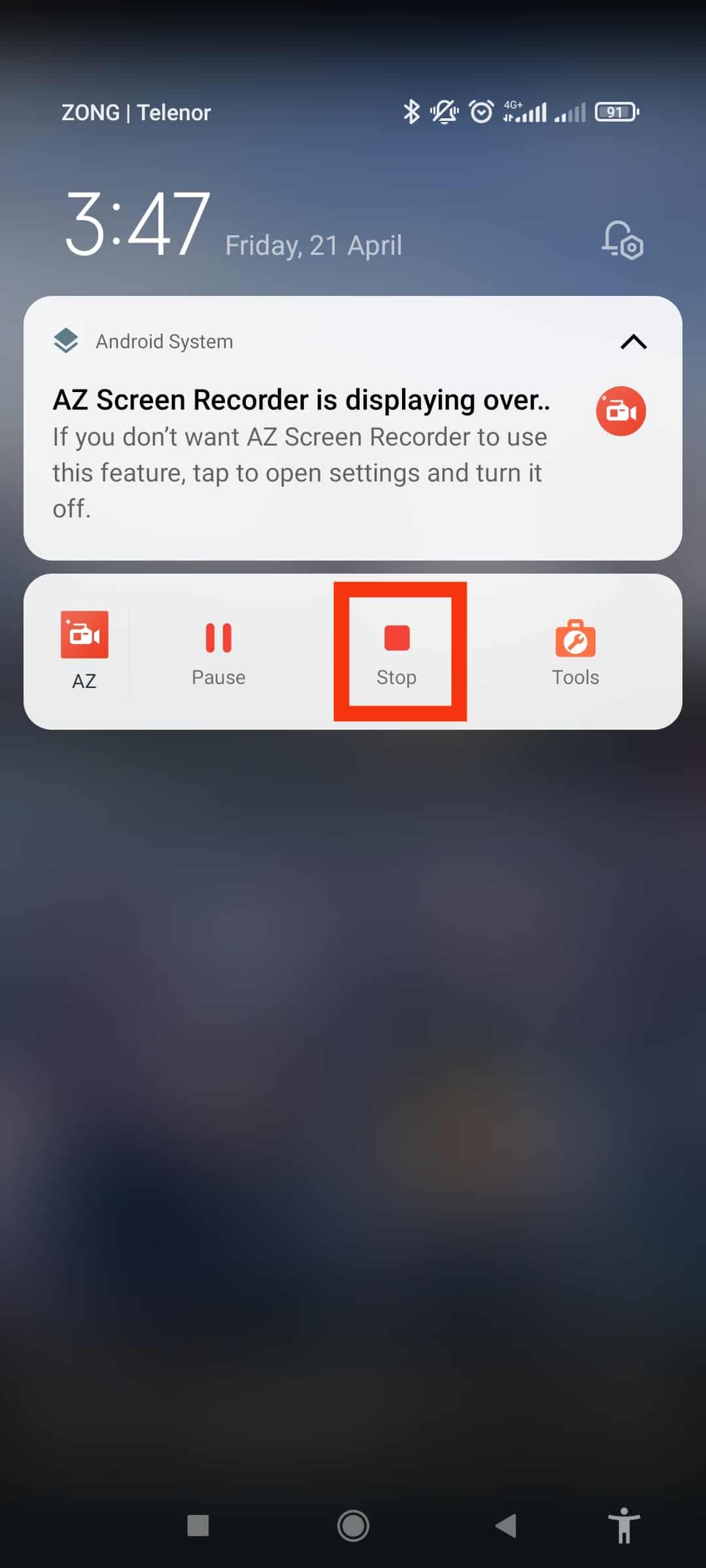
Task: Open the accessibility shortcut button
Action: (x=624, y=1526)
